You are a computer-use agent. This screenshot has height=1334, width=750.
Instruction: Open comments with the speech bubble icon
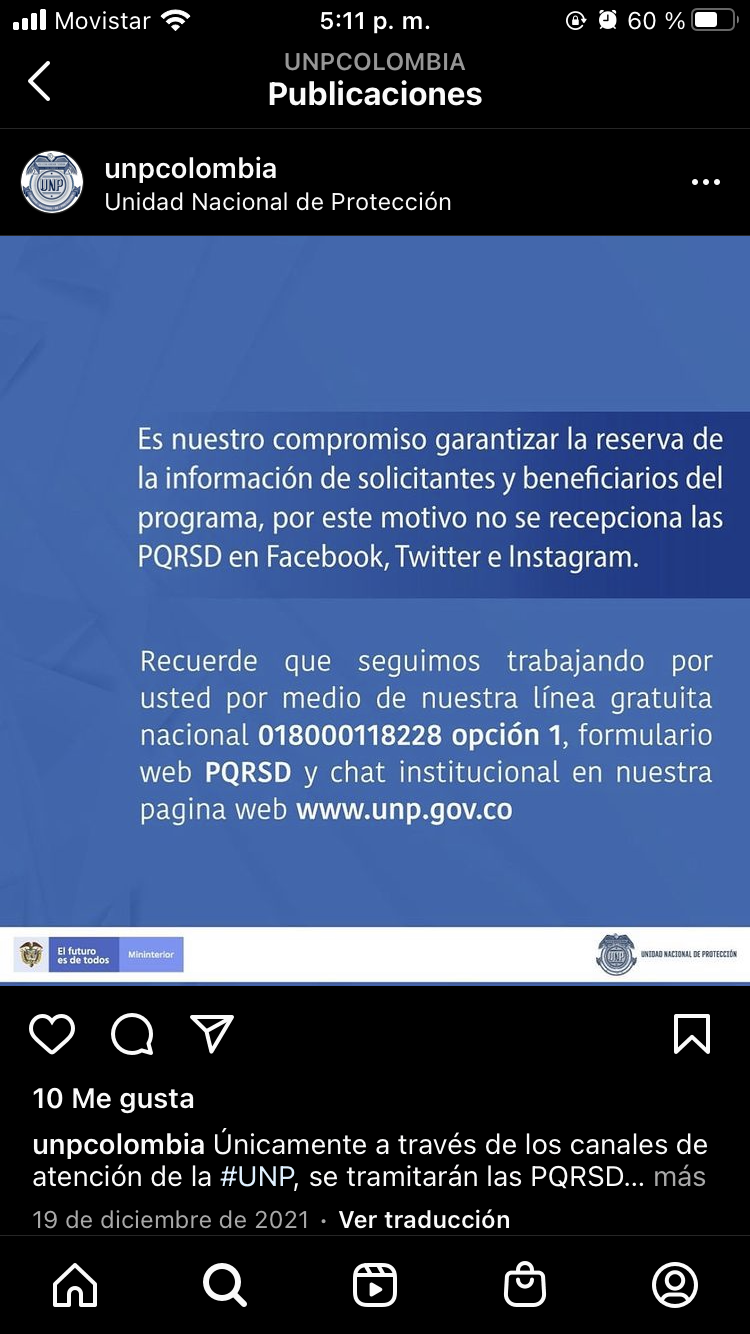132,1034
